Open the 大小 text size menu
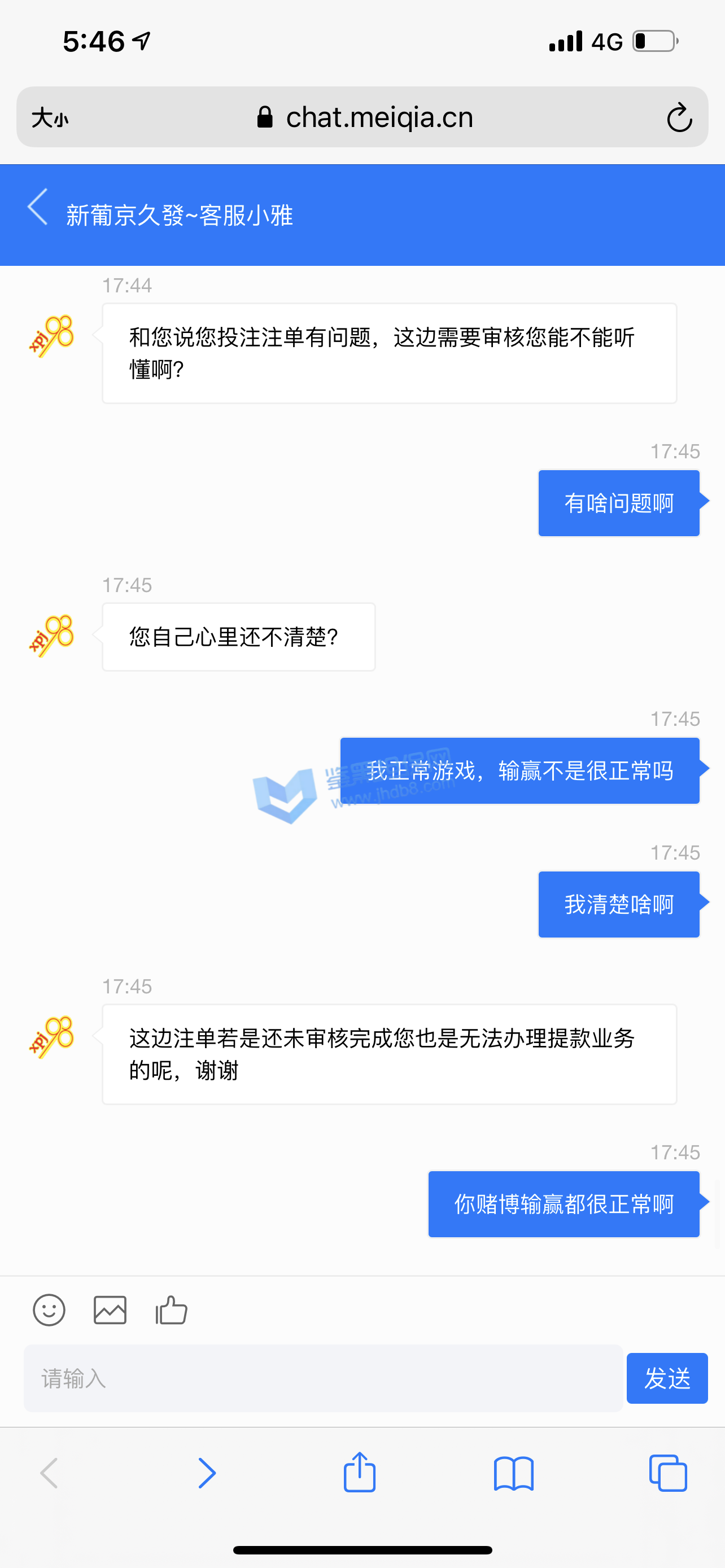 coord(50,117)
